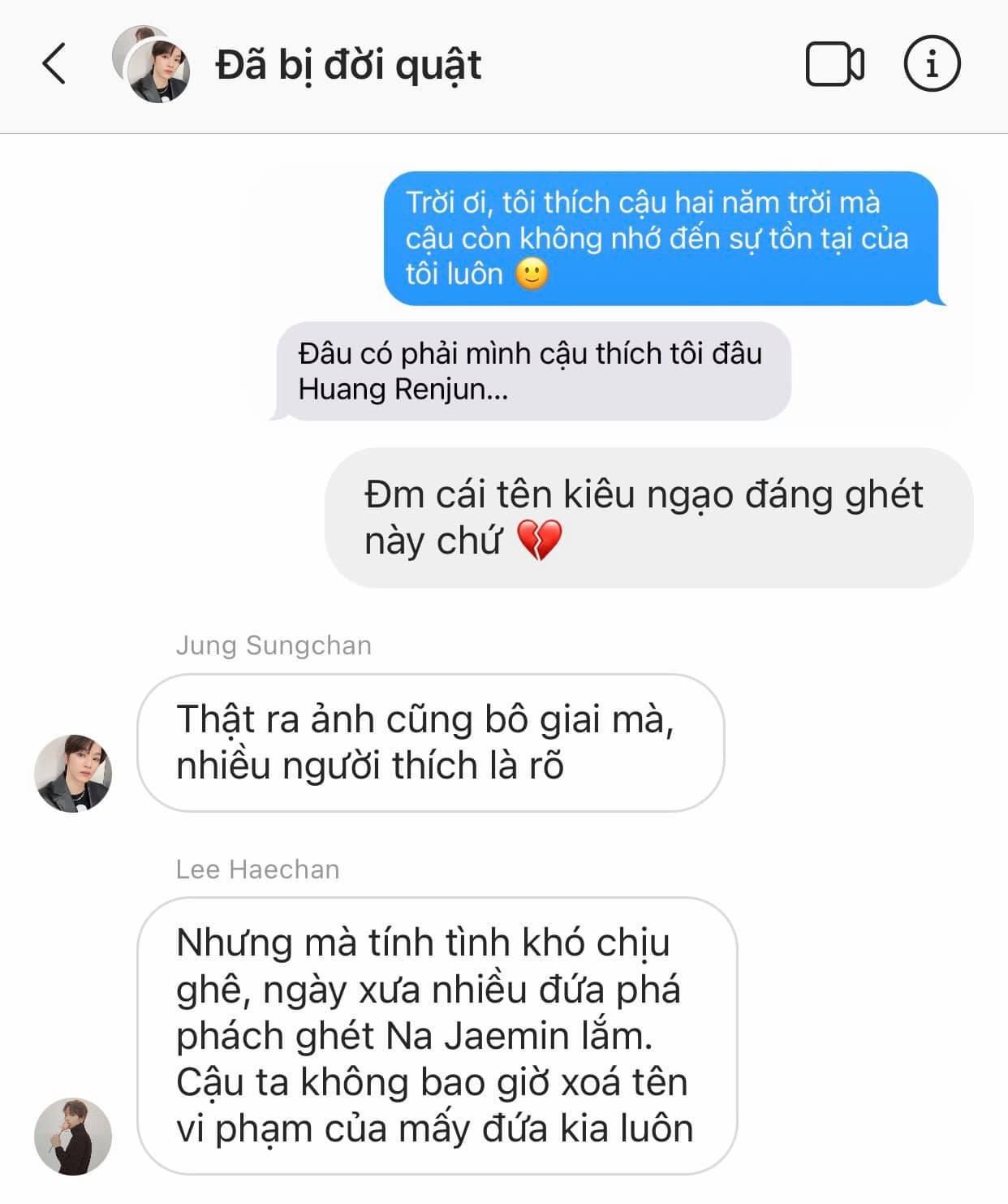Open the group header Đã bị đời quật
This screenshot has width=1008, height=1204.
tap(348, 65)
